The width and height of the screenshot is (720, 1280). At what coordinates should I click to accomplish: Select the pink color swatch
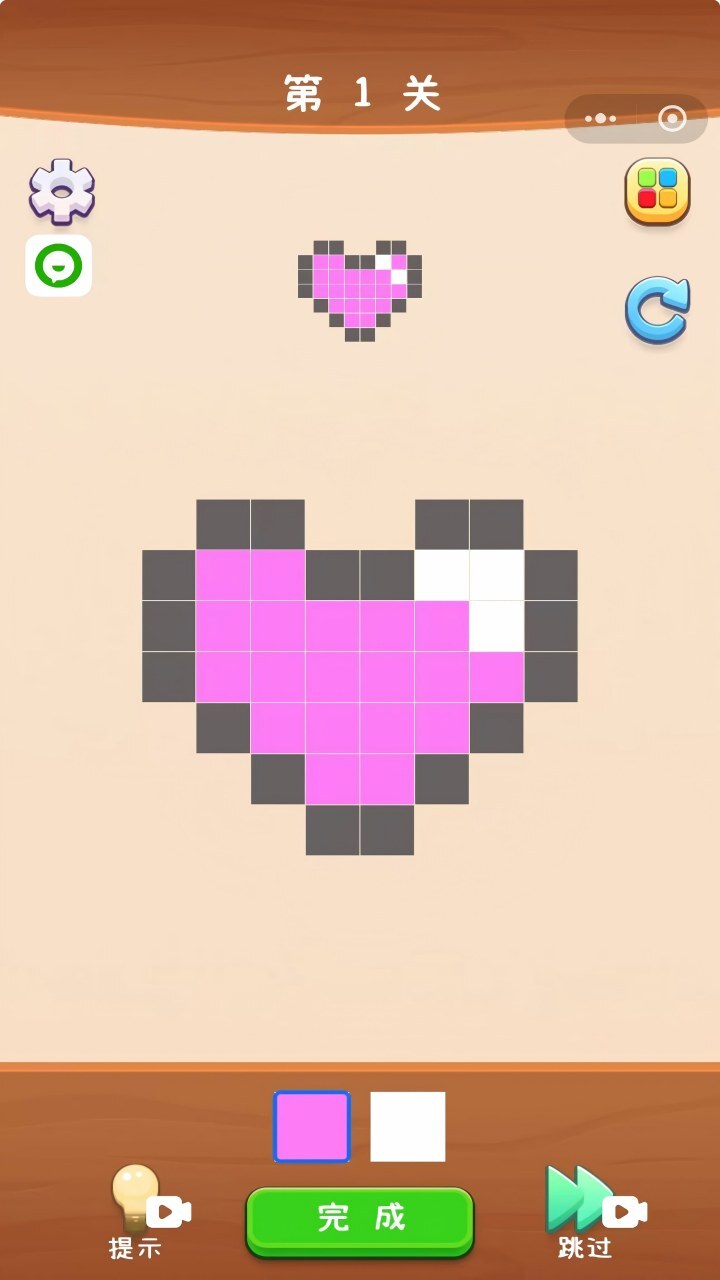point(312,1127)
